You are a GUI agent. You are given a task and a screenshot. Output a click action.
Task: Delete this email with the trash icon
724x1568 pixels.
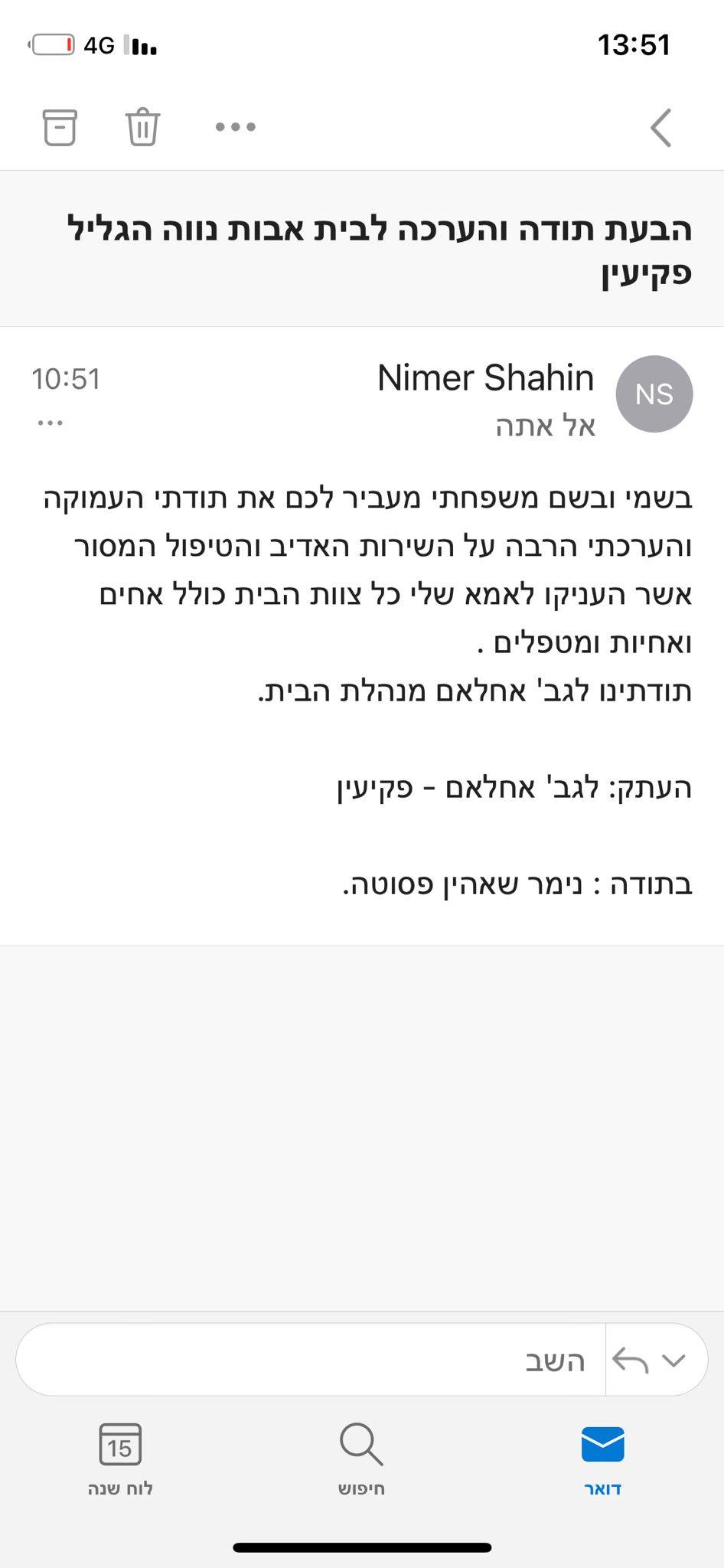point(142,126)
